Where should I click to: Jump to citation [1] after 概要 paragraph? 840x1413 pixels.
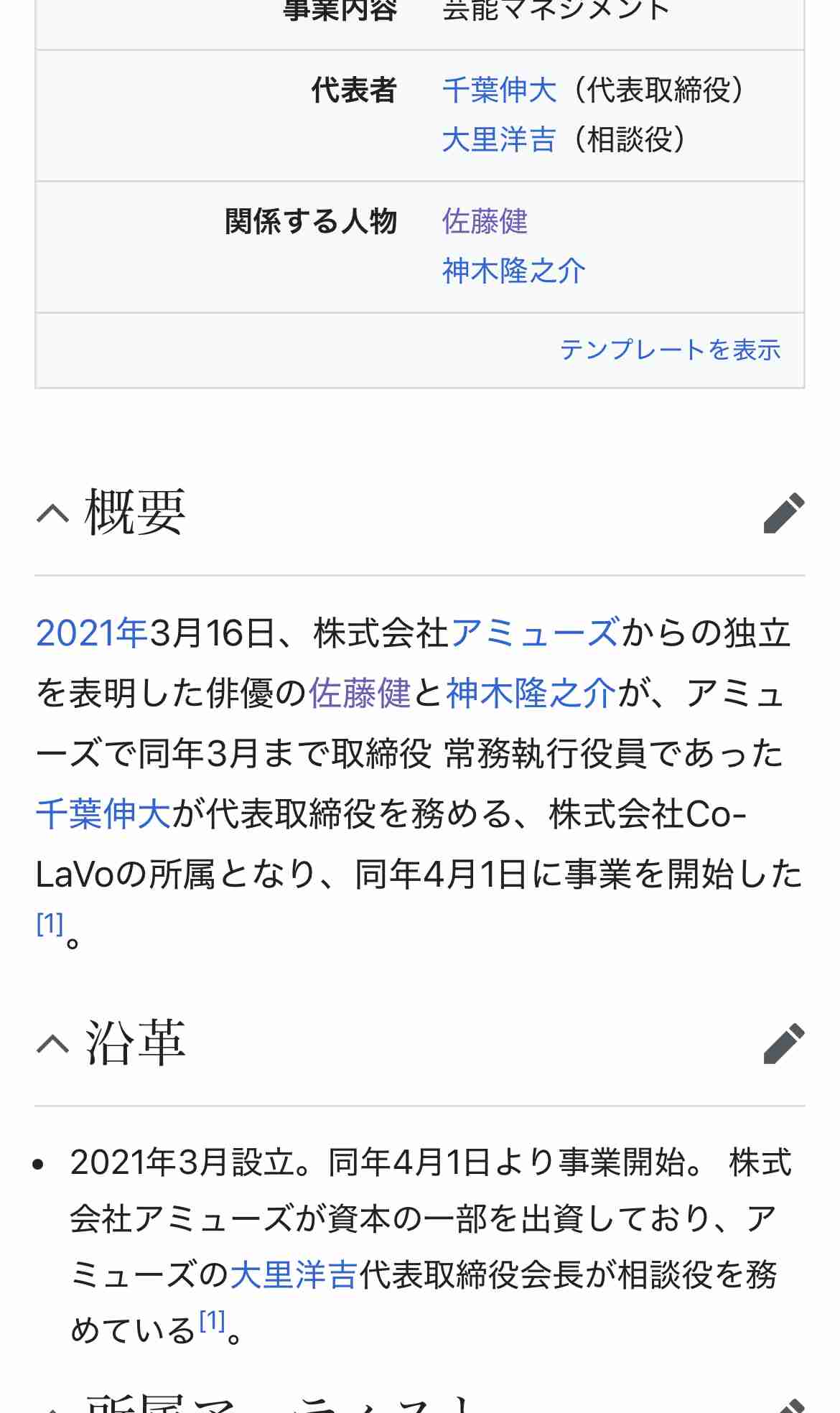(50, 923)
